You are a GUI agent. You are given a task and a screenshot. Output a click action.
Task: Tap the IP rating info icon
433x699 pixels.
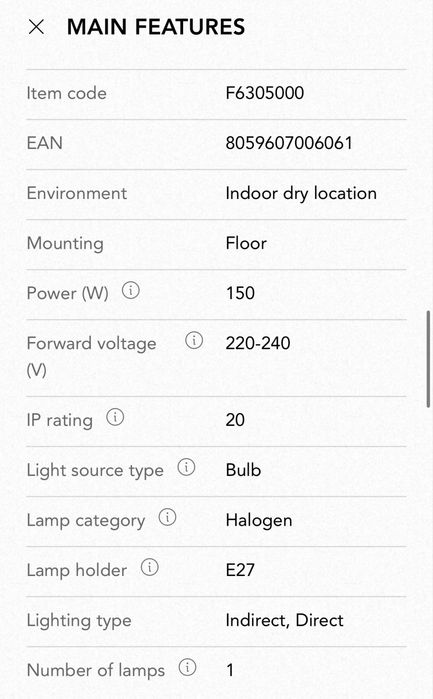point(115,417)
